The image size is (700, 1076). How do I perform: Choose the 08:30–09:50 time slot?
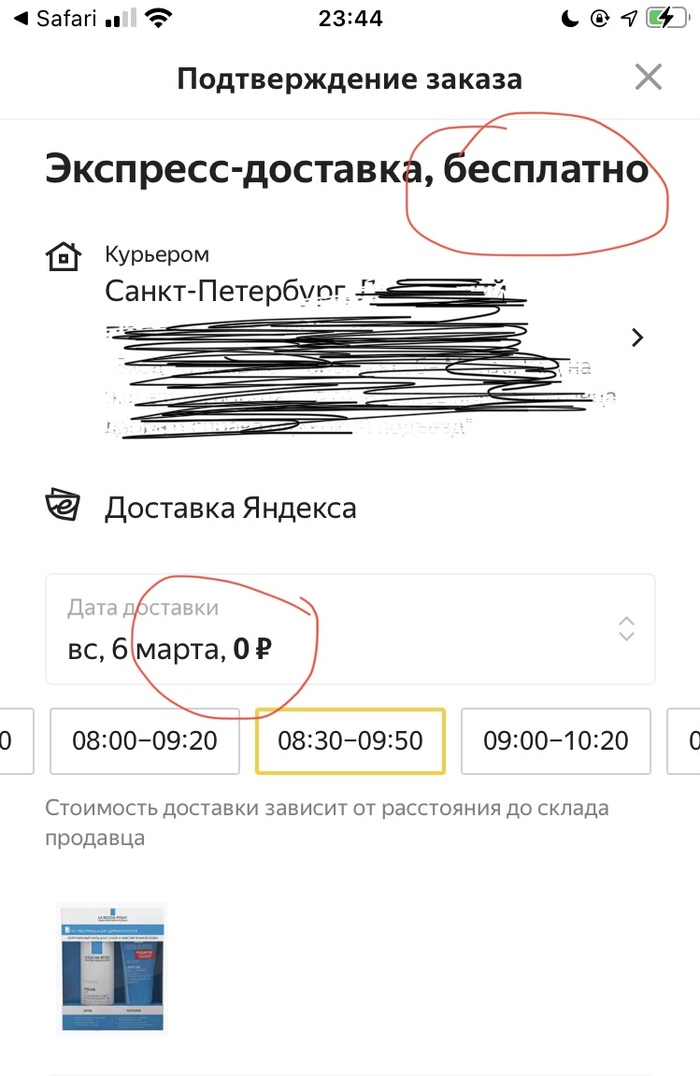pyautogui.click(x=350, y=741)
